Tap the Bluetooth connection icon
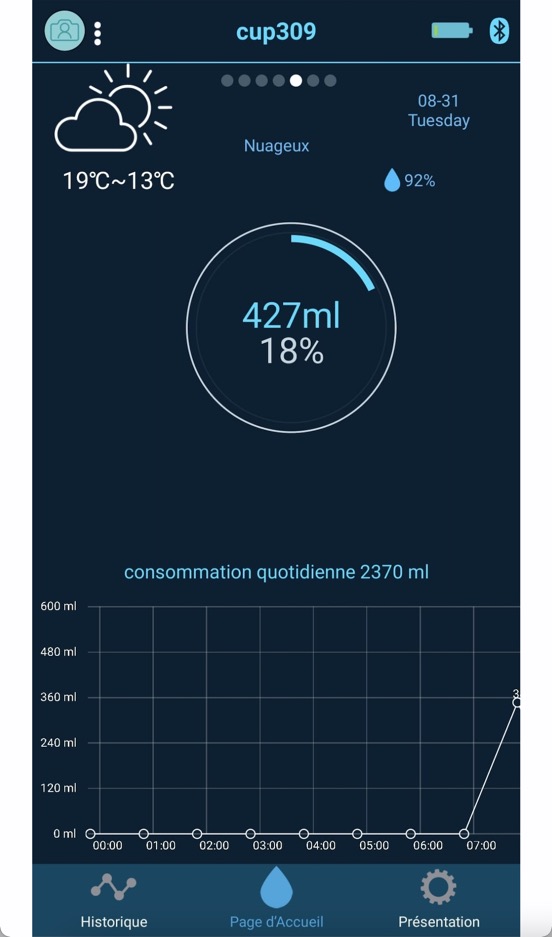The height and width of the screenshot is (937, 552). coord(499,31)
